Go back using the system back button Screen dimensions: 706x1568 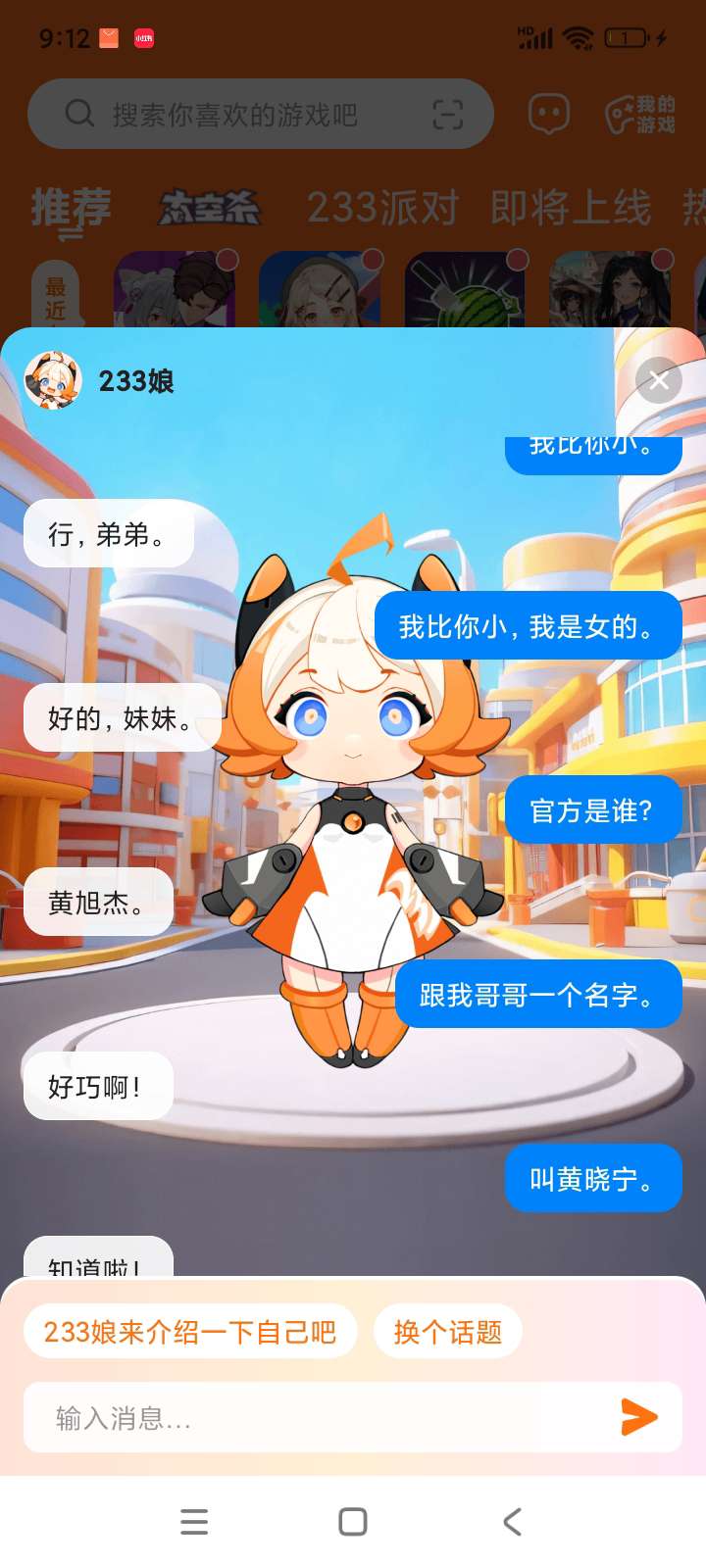(512, 1521)
